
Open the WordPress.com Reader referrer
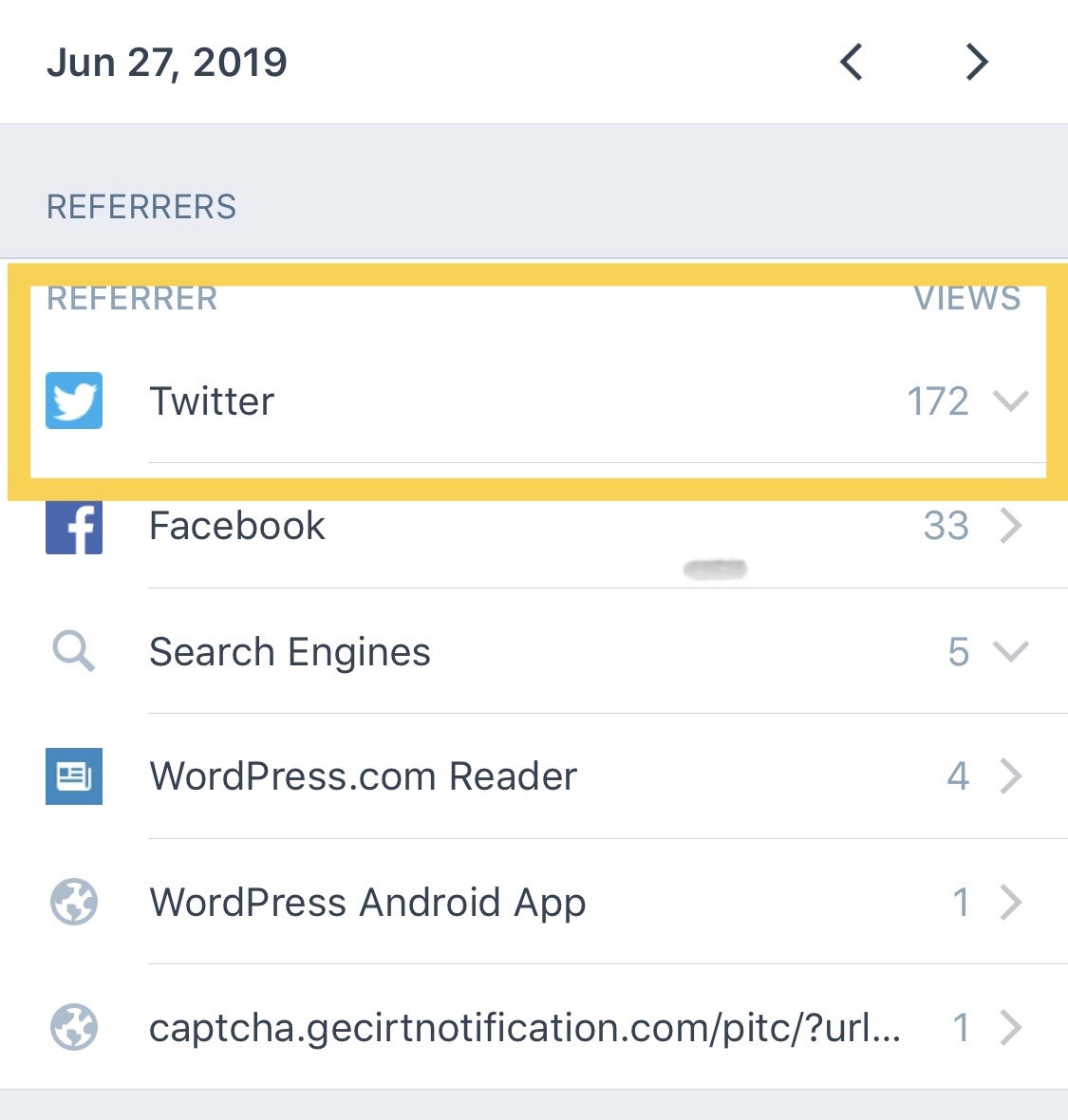1010,776
